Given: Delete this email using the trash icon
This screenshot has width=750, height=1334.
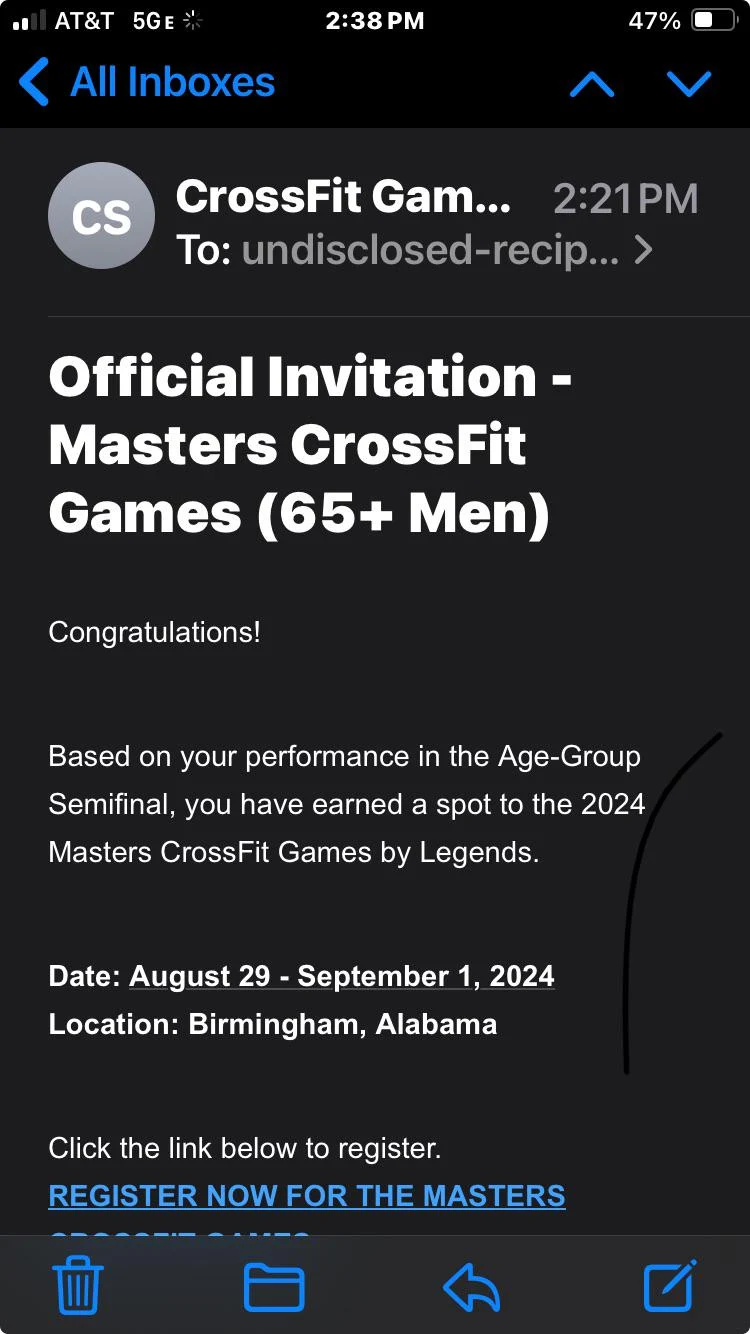Looking at the screenshot, I should click(x=78, y=1288).
